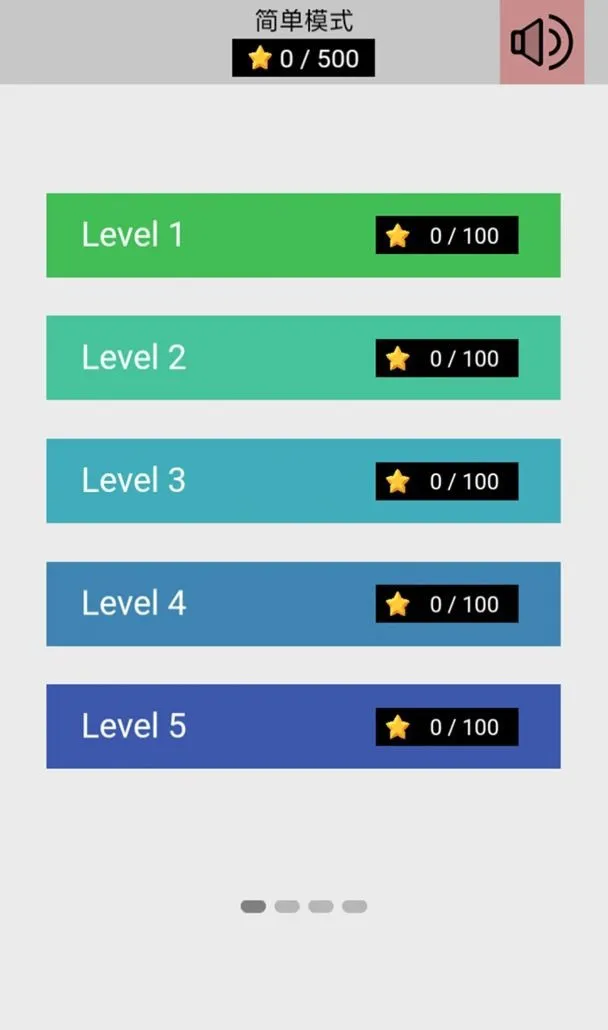Enter Level 5
Image resolution: width=608 pixels, height=1030 pixels.
(x=303, y=727)
